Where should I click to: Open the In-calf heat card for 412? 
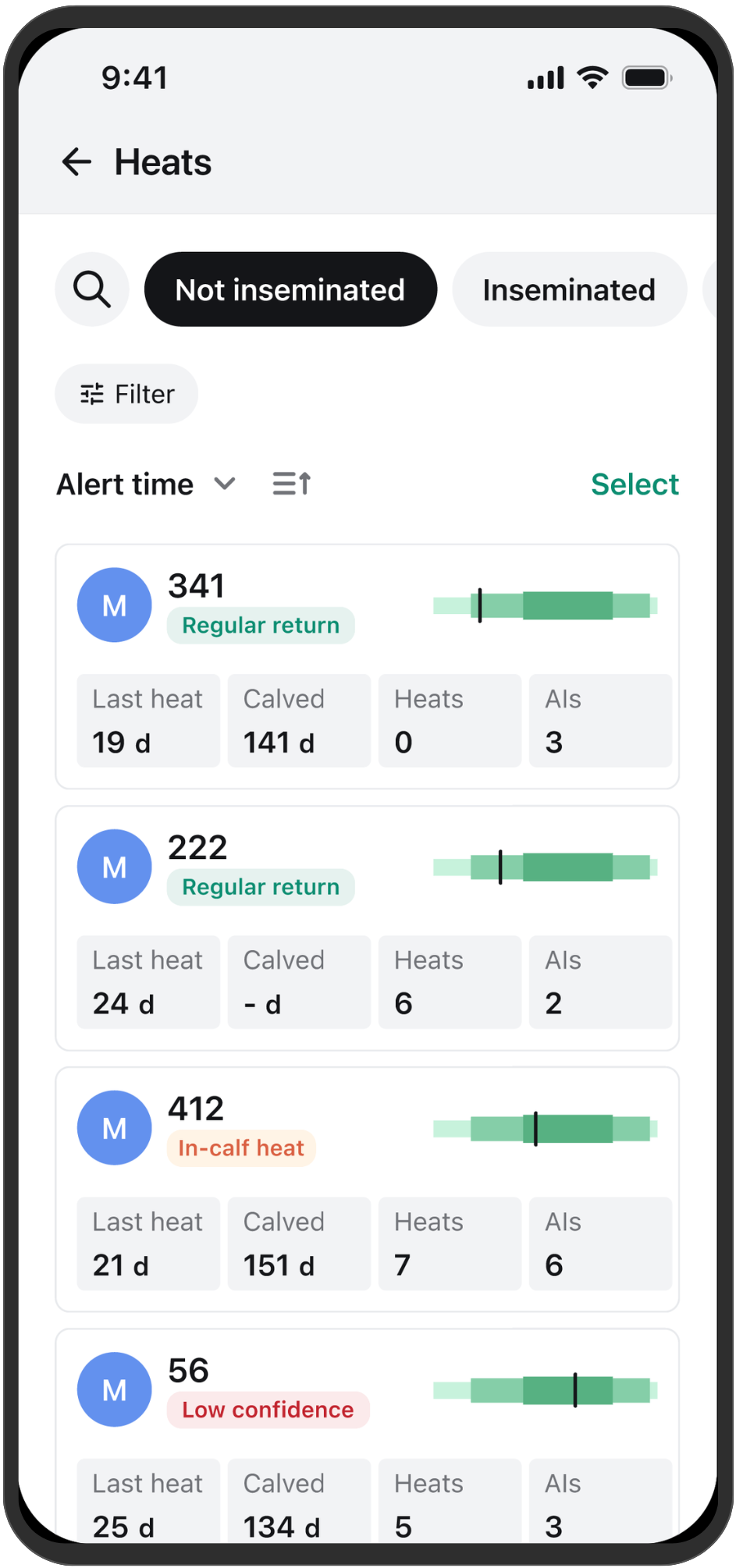pyautogui.click(x=368, y=1190)
